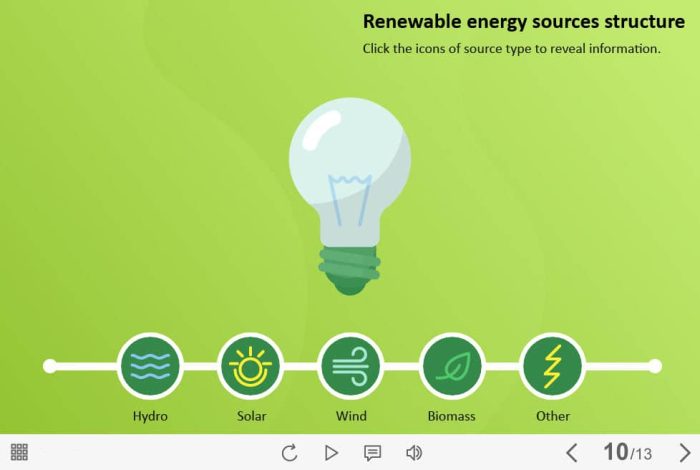Tap the Other sources lightning icon
The image size is (700, 470).
coord(552,366)
